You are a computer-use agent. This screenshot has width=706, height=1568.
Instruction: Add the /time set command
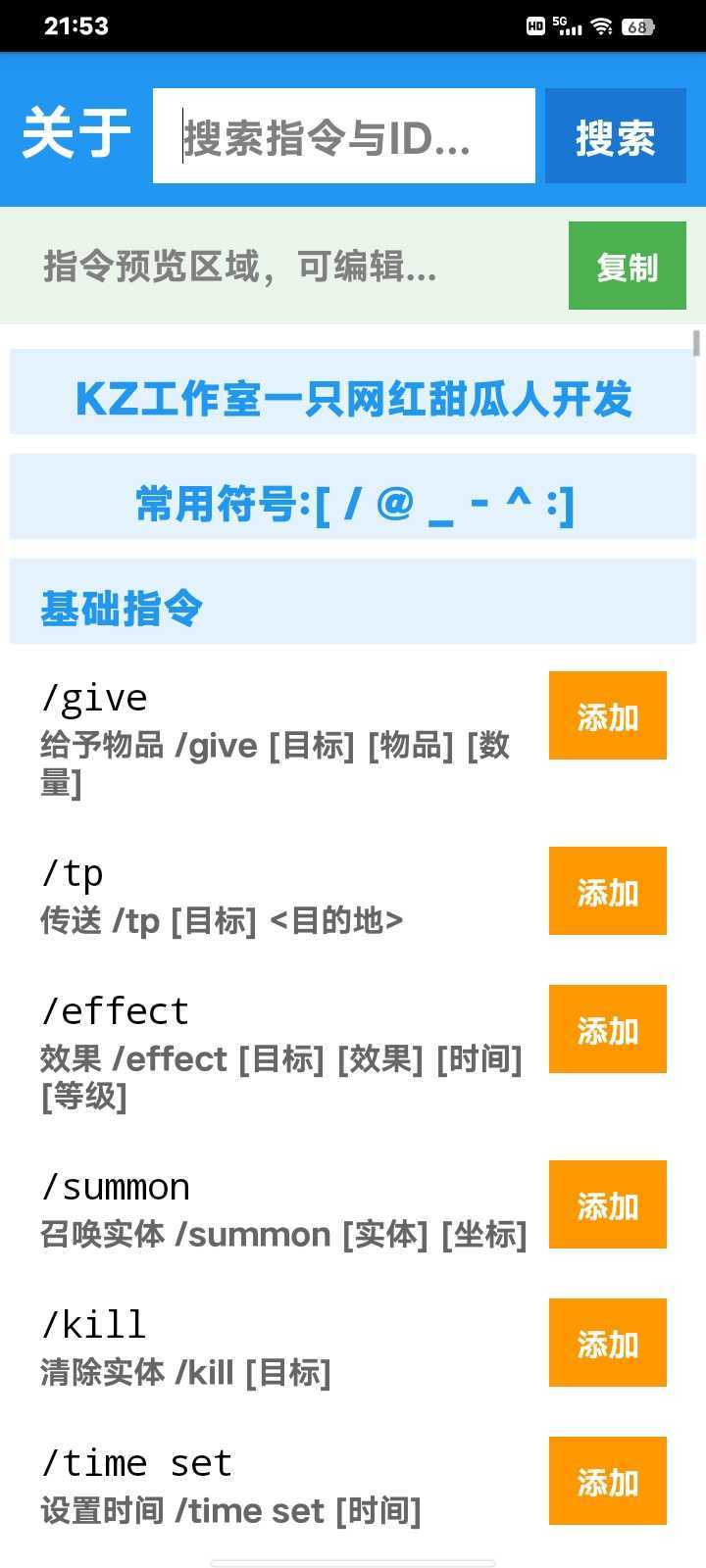pyautogui.click(x=607, y=1482)
